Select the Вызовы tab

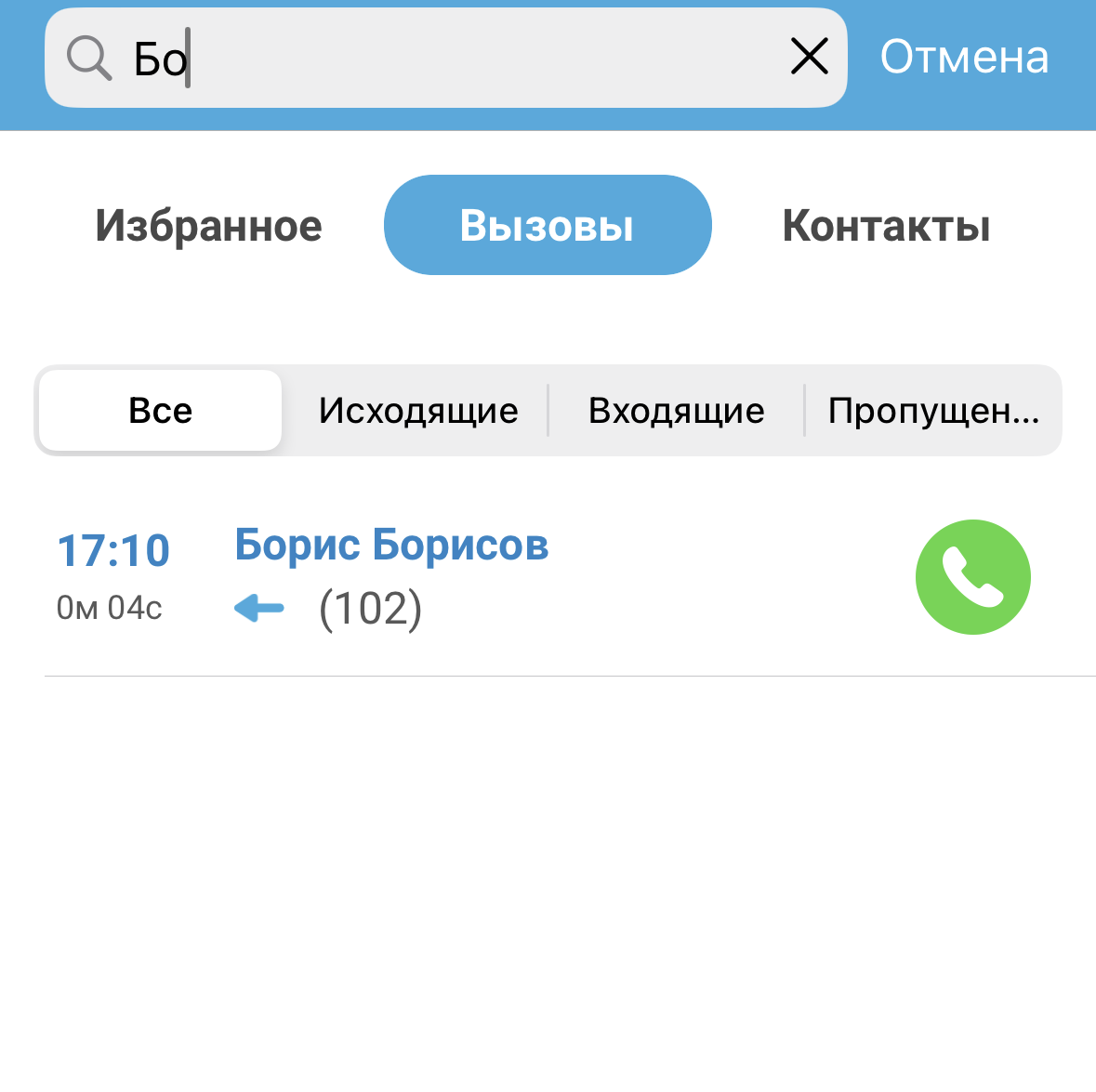(548, 226)
